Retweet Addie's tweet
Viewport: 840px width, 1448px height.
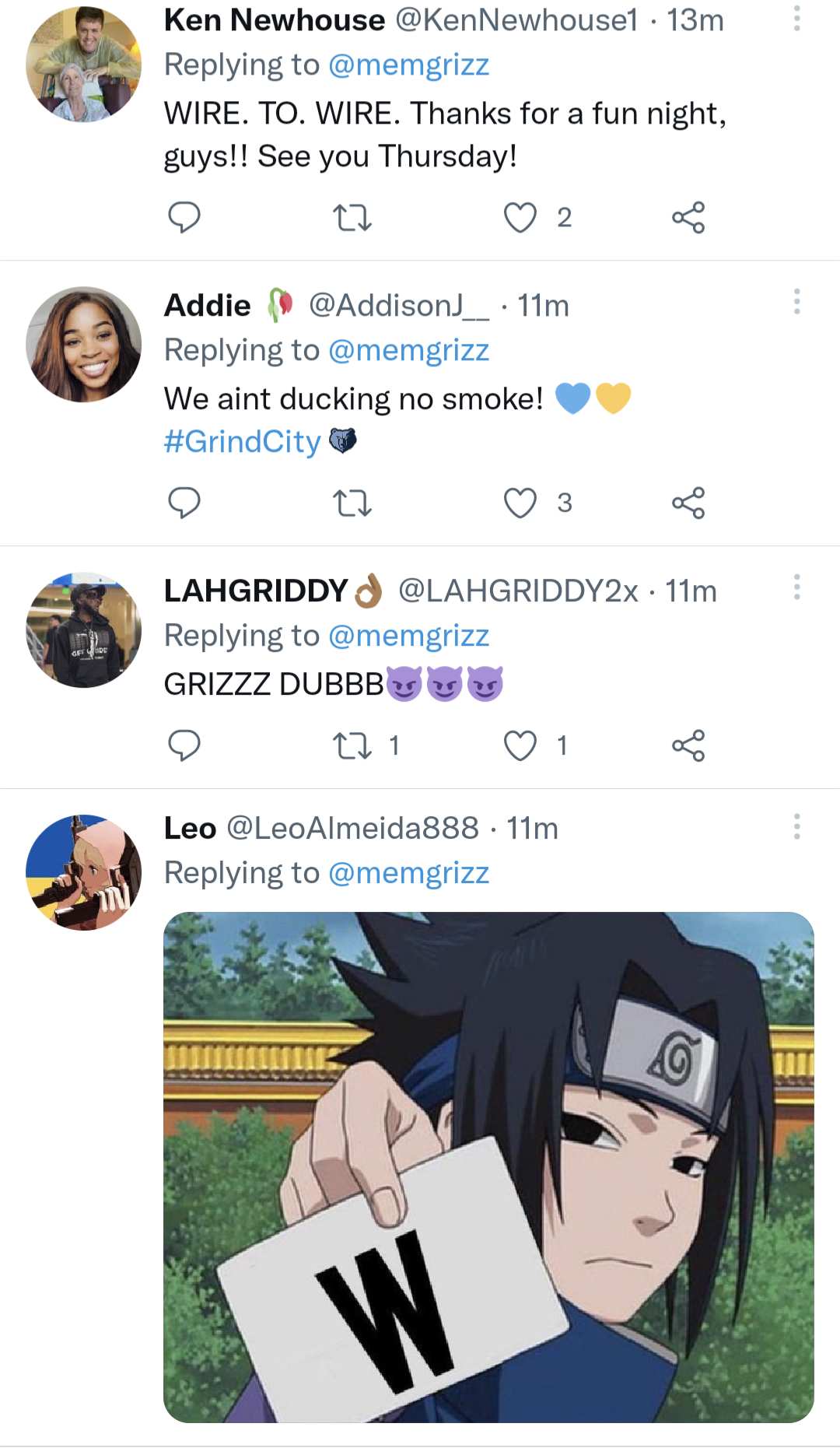(352, 504)
